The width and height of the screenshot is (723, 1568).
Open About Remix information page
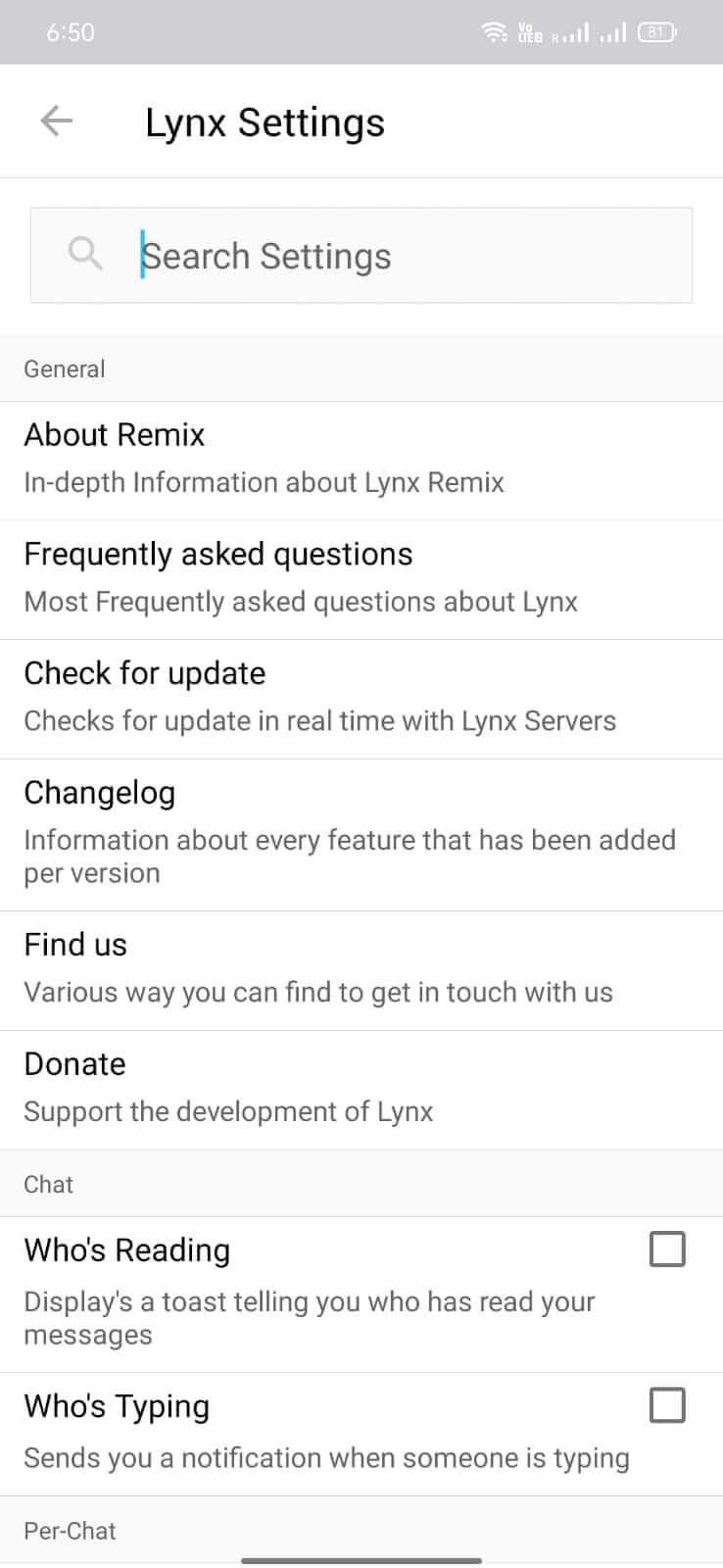point(361,456)
